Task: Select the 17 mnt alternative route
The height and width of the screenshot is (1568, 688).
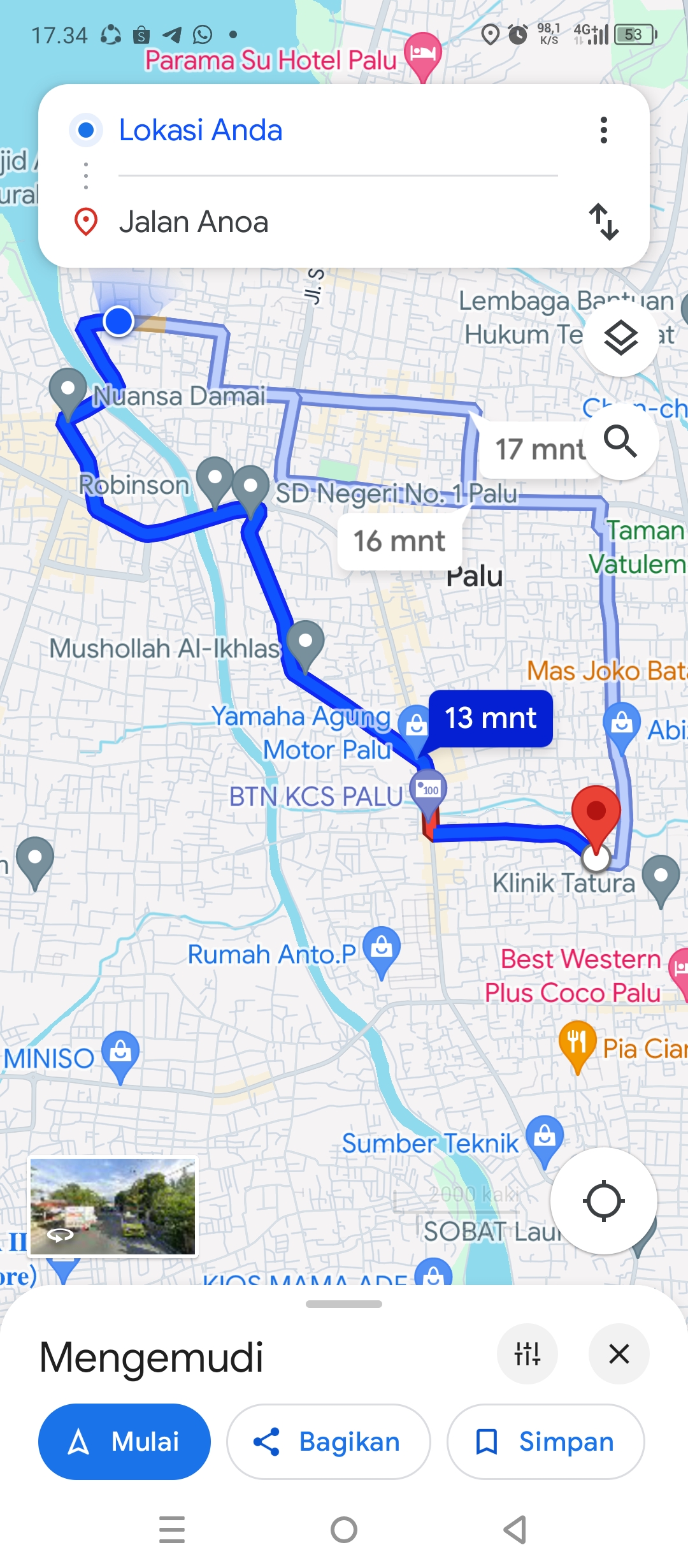Action: [540, 449]
